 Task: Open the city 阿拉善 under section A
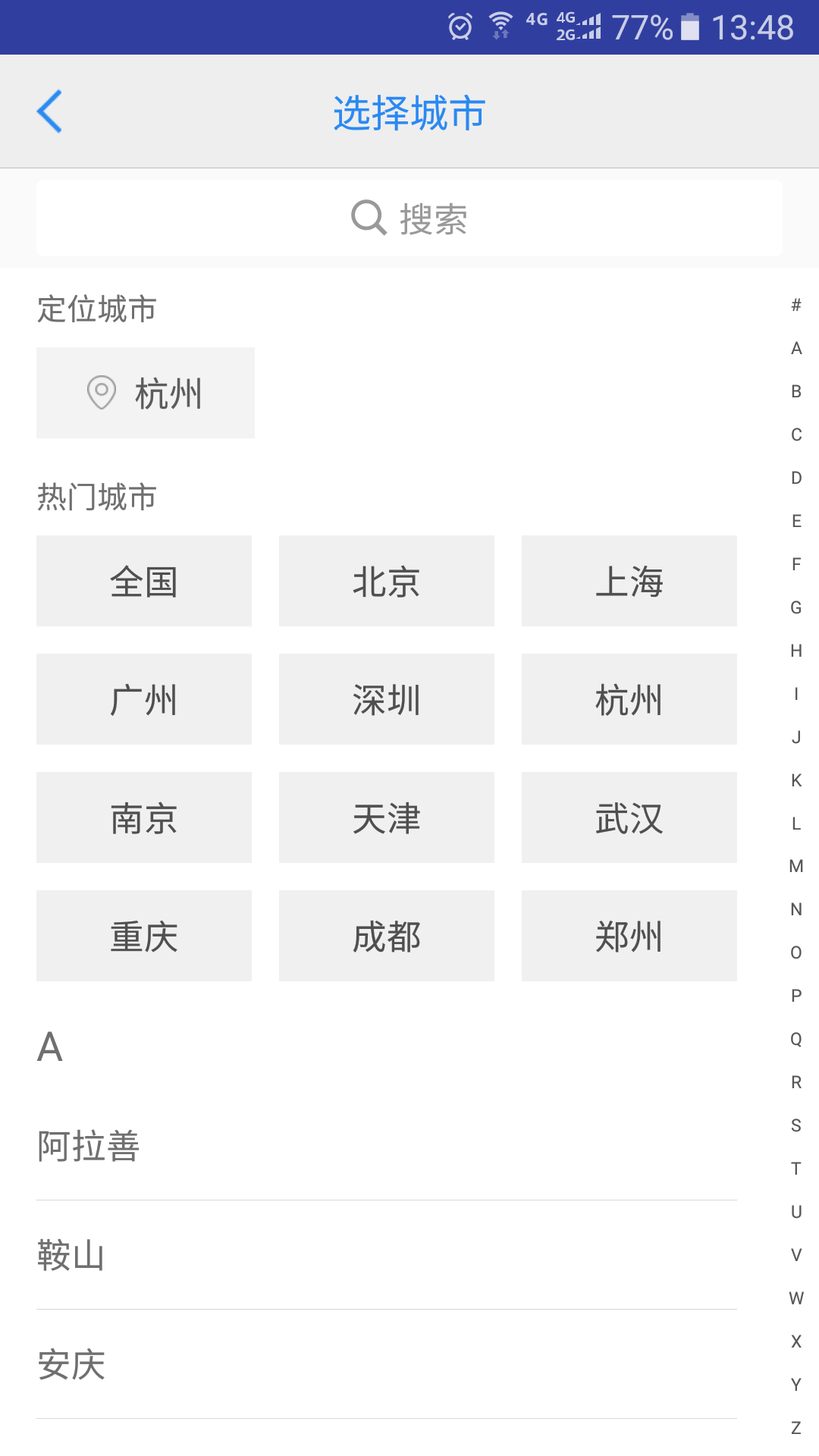[89, 1147]
